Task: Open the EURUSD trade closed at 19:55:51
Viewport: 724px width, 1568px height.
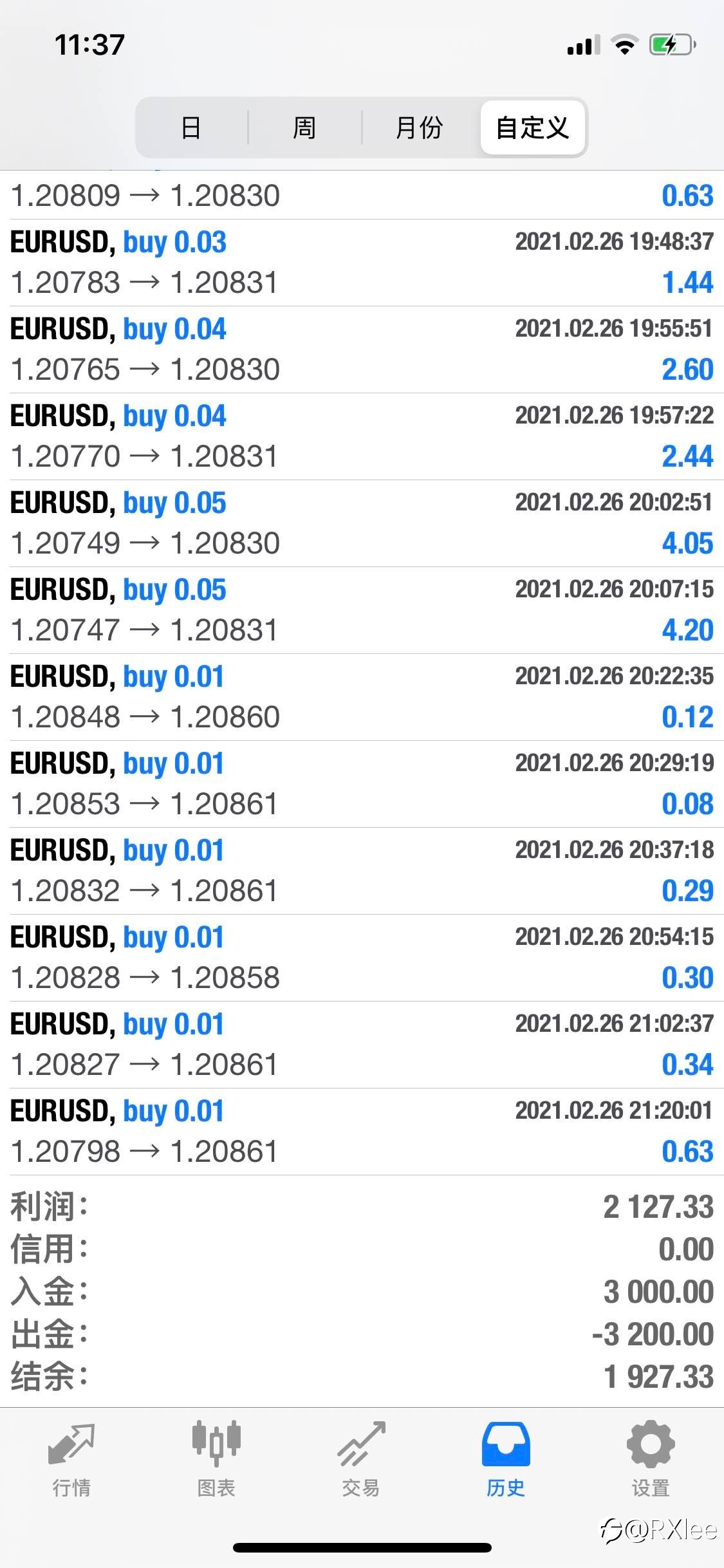Action: click(x=362, y=350)
